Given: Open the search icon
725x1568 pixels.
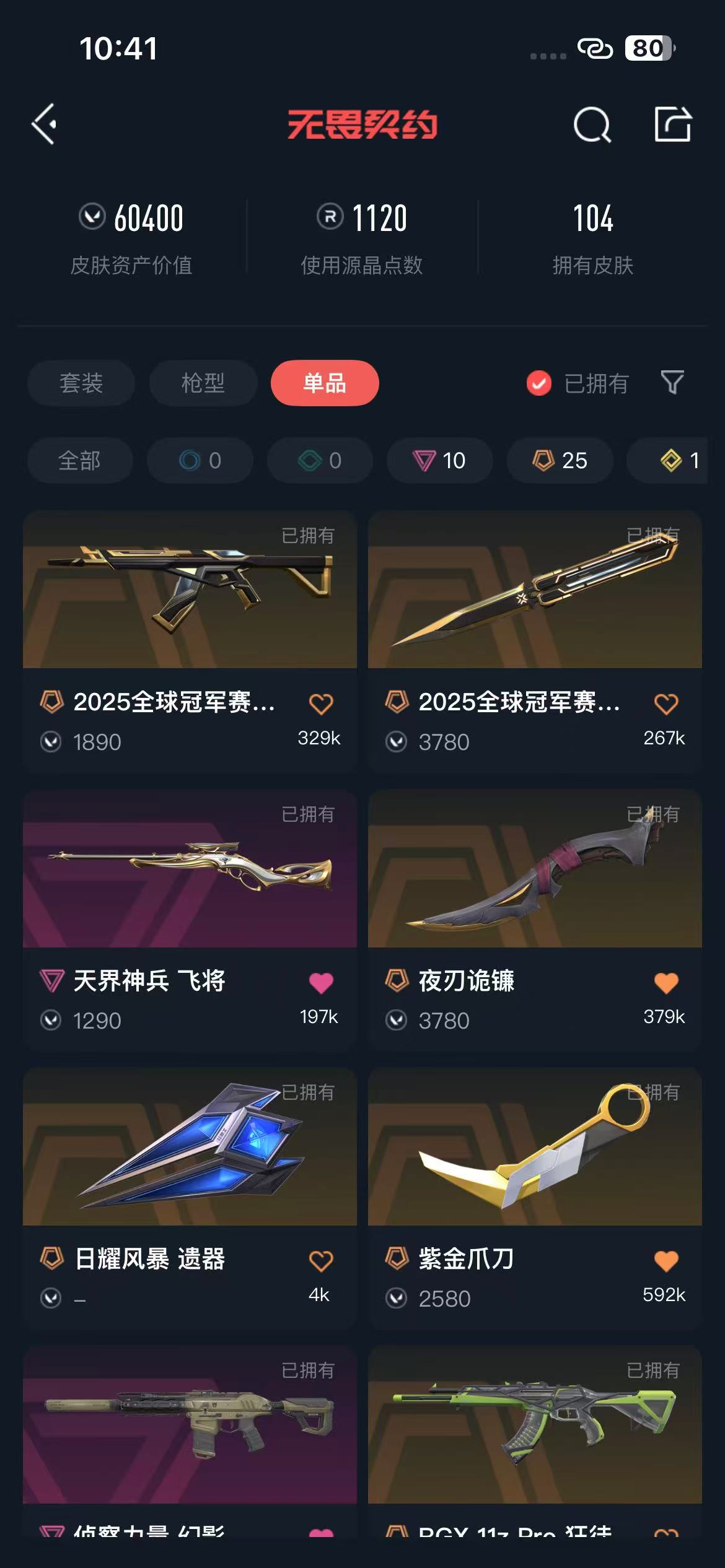Looking at the screenshot, I should point(592,125).
